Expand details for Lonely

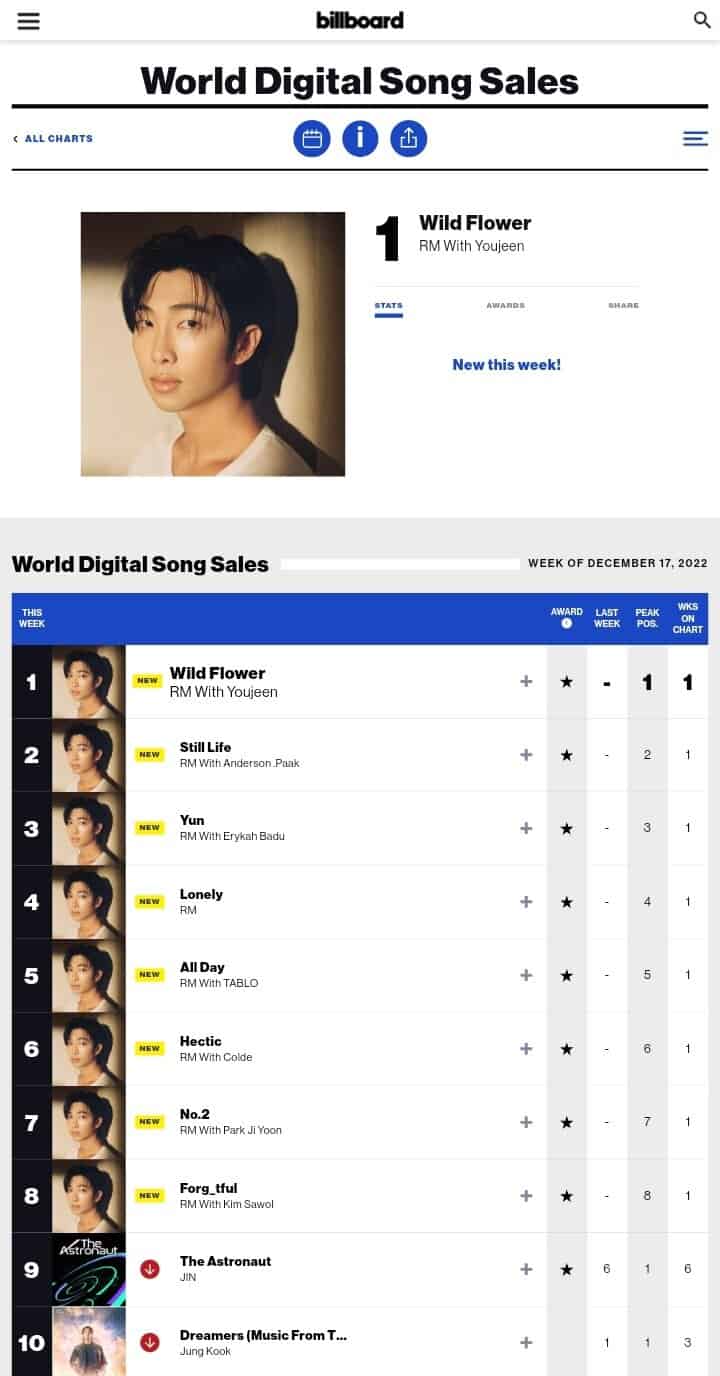coord(526,902)
